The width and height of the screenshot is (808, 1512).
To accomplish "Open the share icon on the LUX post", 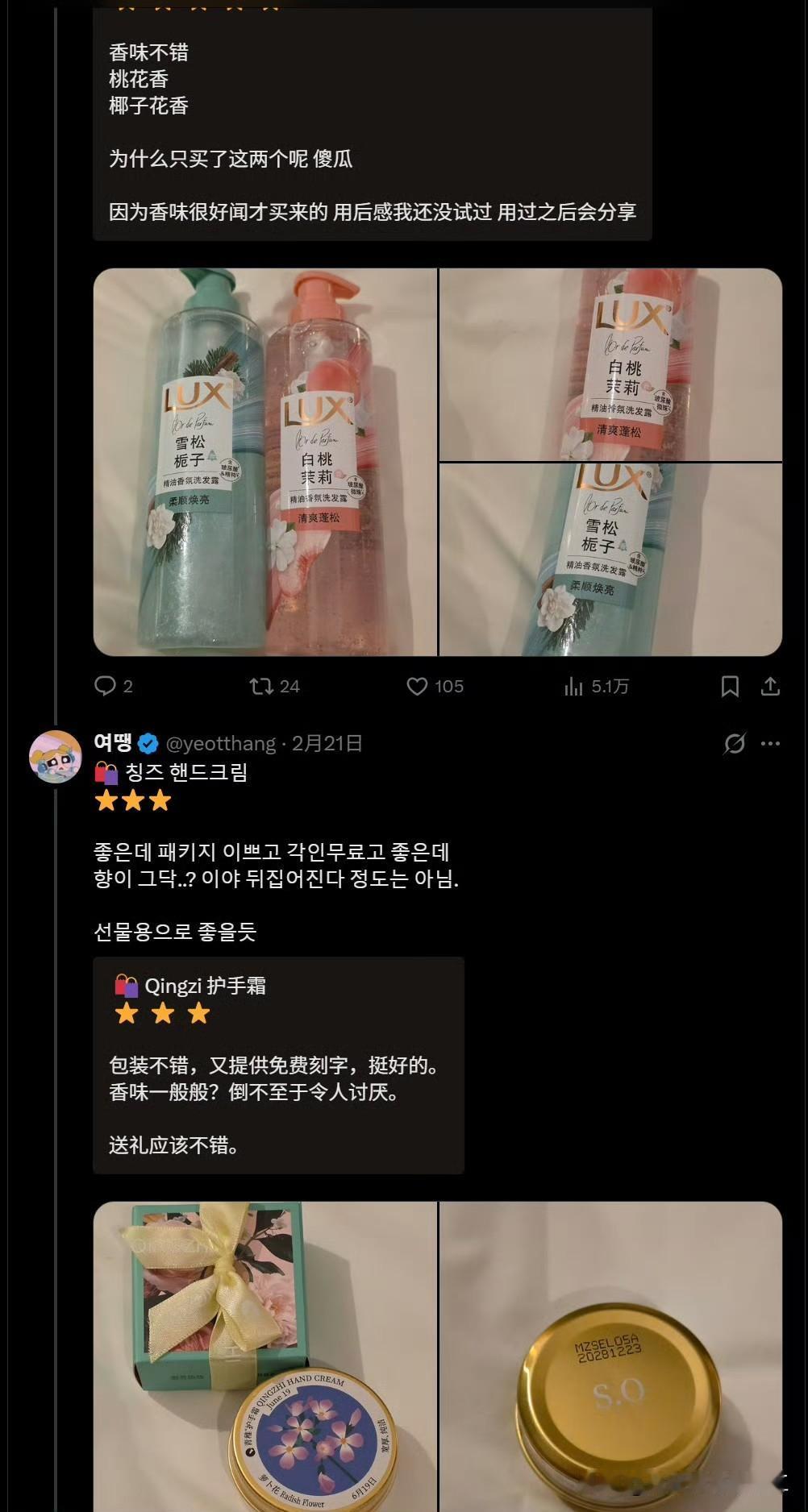I will [x=771, y=686].
